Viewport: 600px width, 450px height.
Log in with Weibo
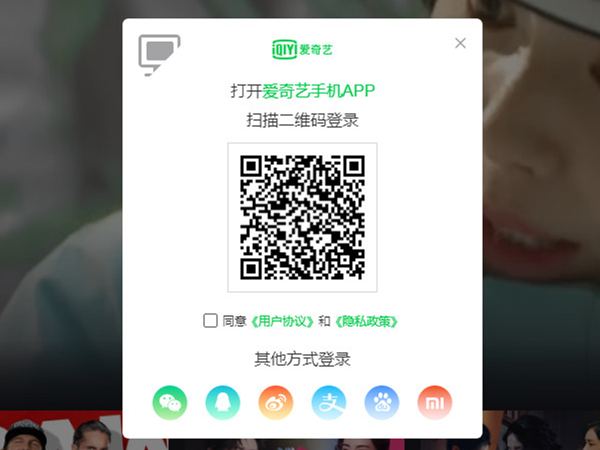(x=276, y=402)
